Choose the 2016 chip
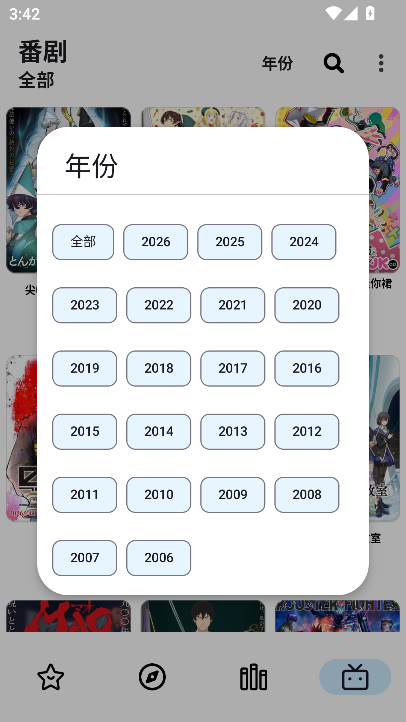Viewport: 406px width, 722px height. click(x=307, y=368)
